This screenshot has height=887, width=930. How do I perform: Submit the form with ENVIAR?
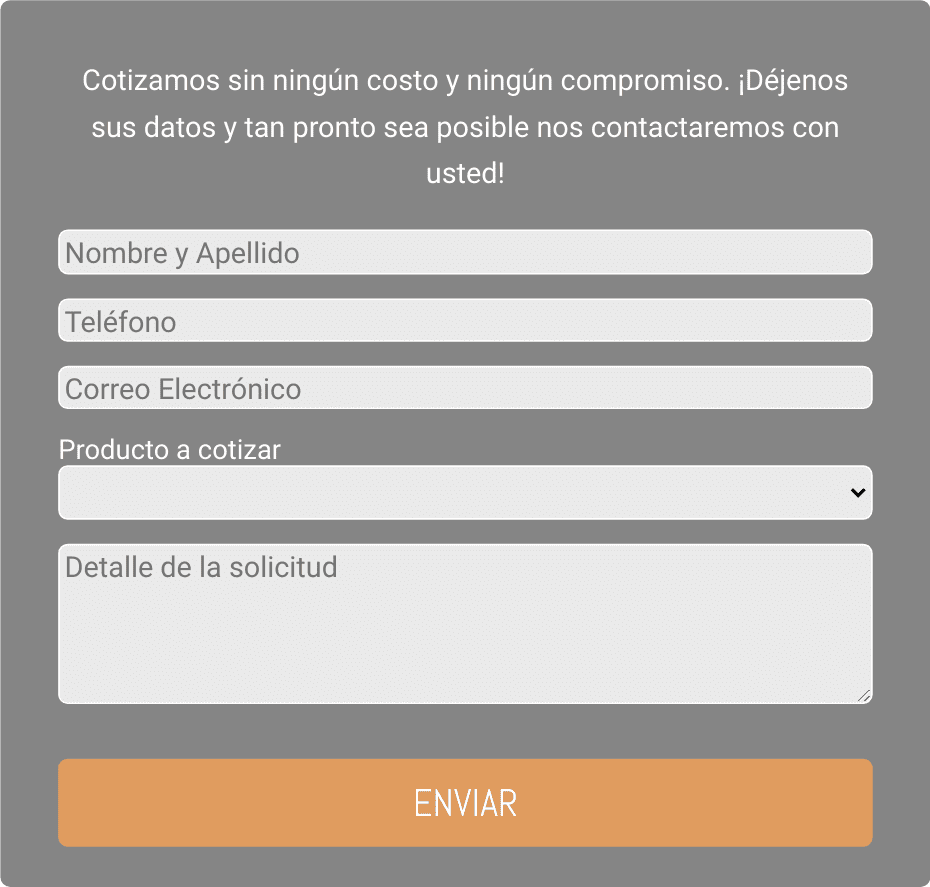click(x=465, y=803)
